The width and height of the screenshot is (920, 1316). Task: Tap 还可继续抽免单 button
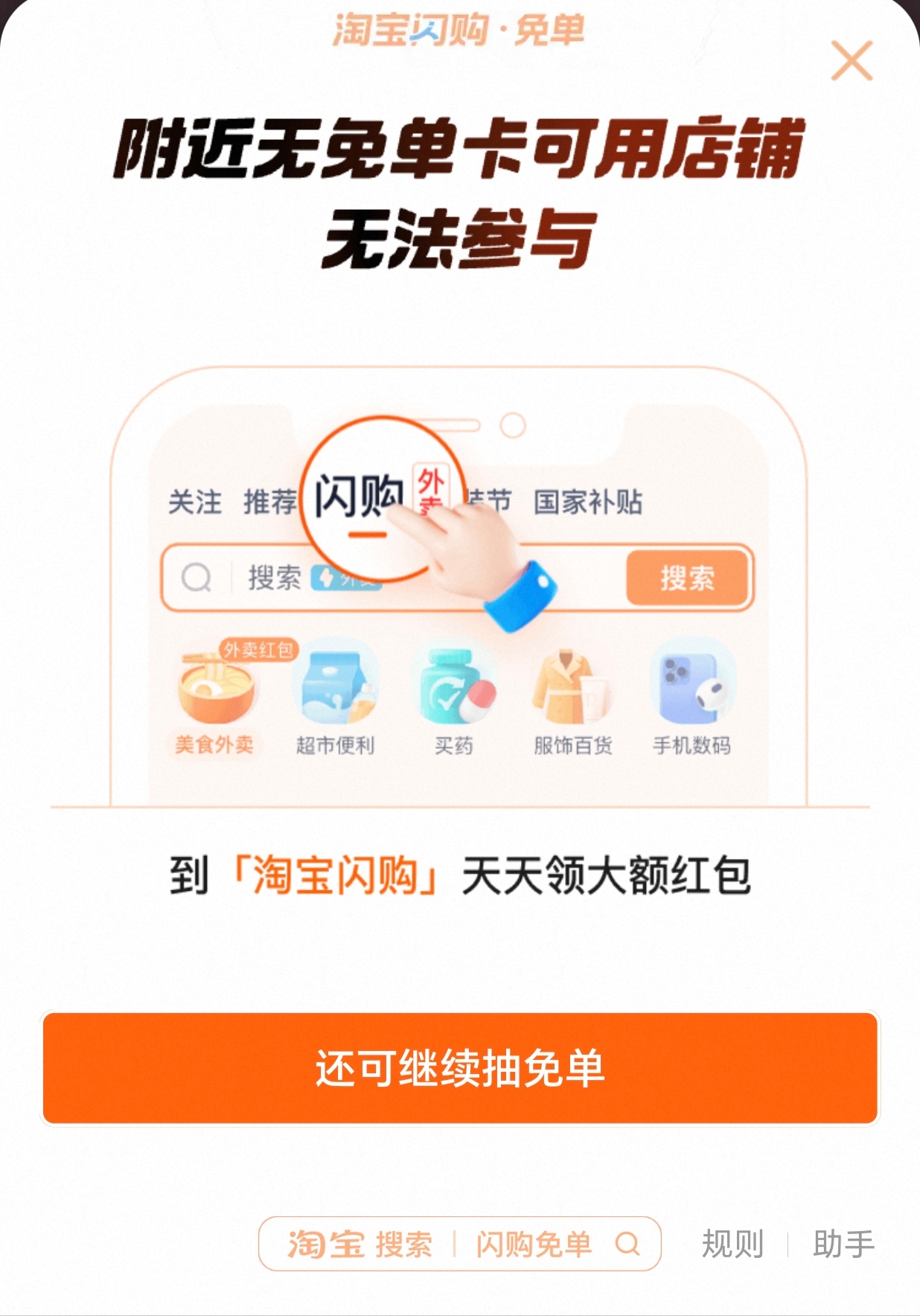460,1068
